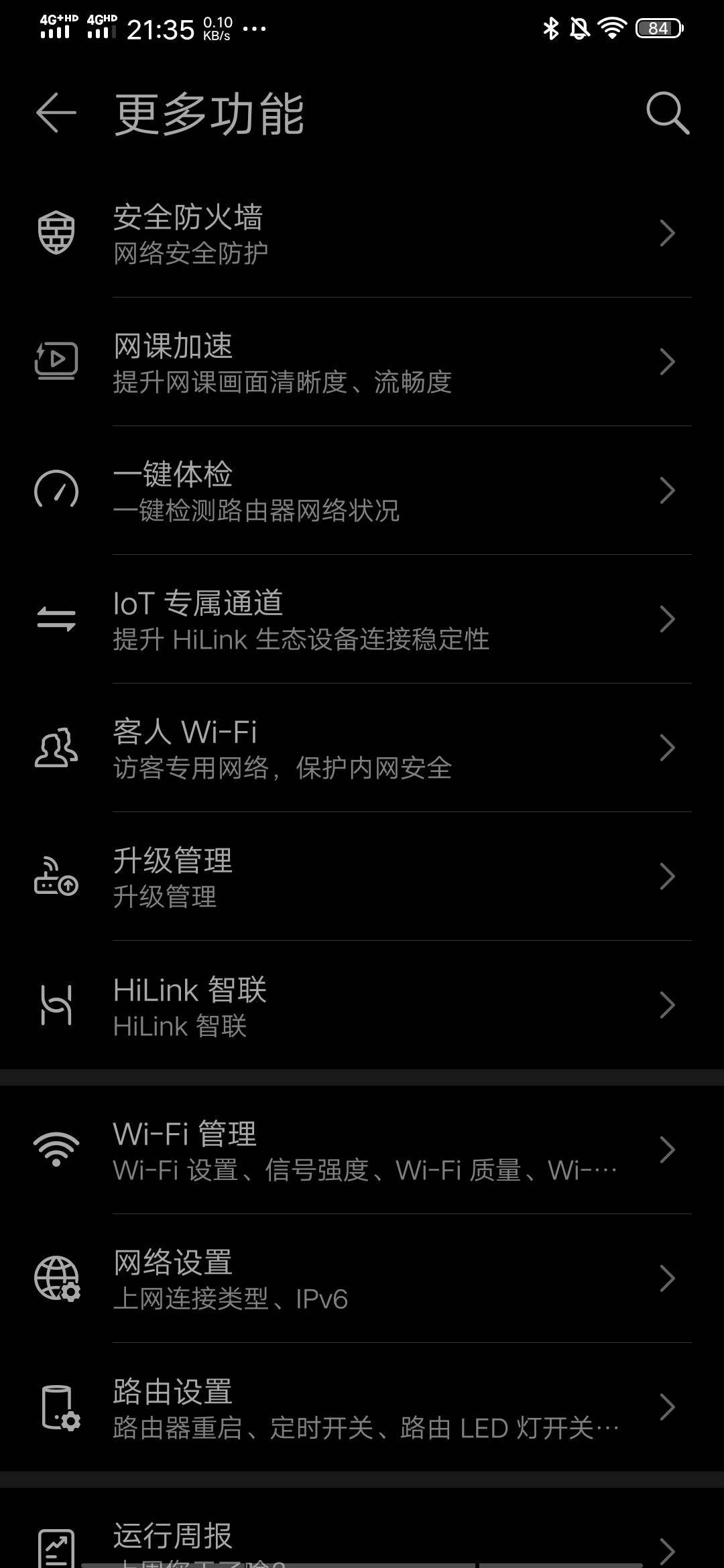Open 升级管理 row

pyautogui.click(x=362, y=876)
